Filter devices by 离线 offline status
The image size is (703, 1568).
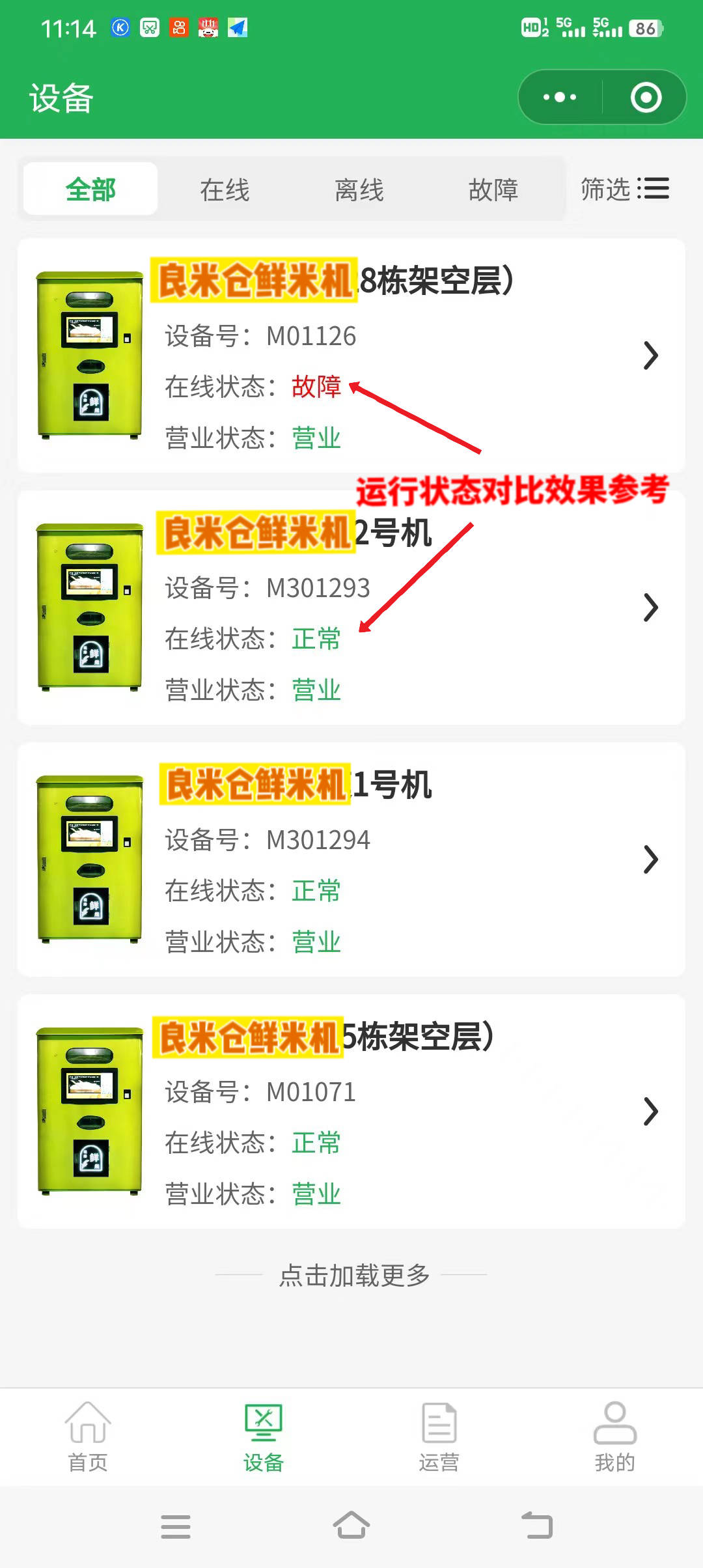pos(359,190)
